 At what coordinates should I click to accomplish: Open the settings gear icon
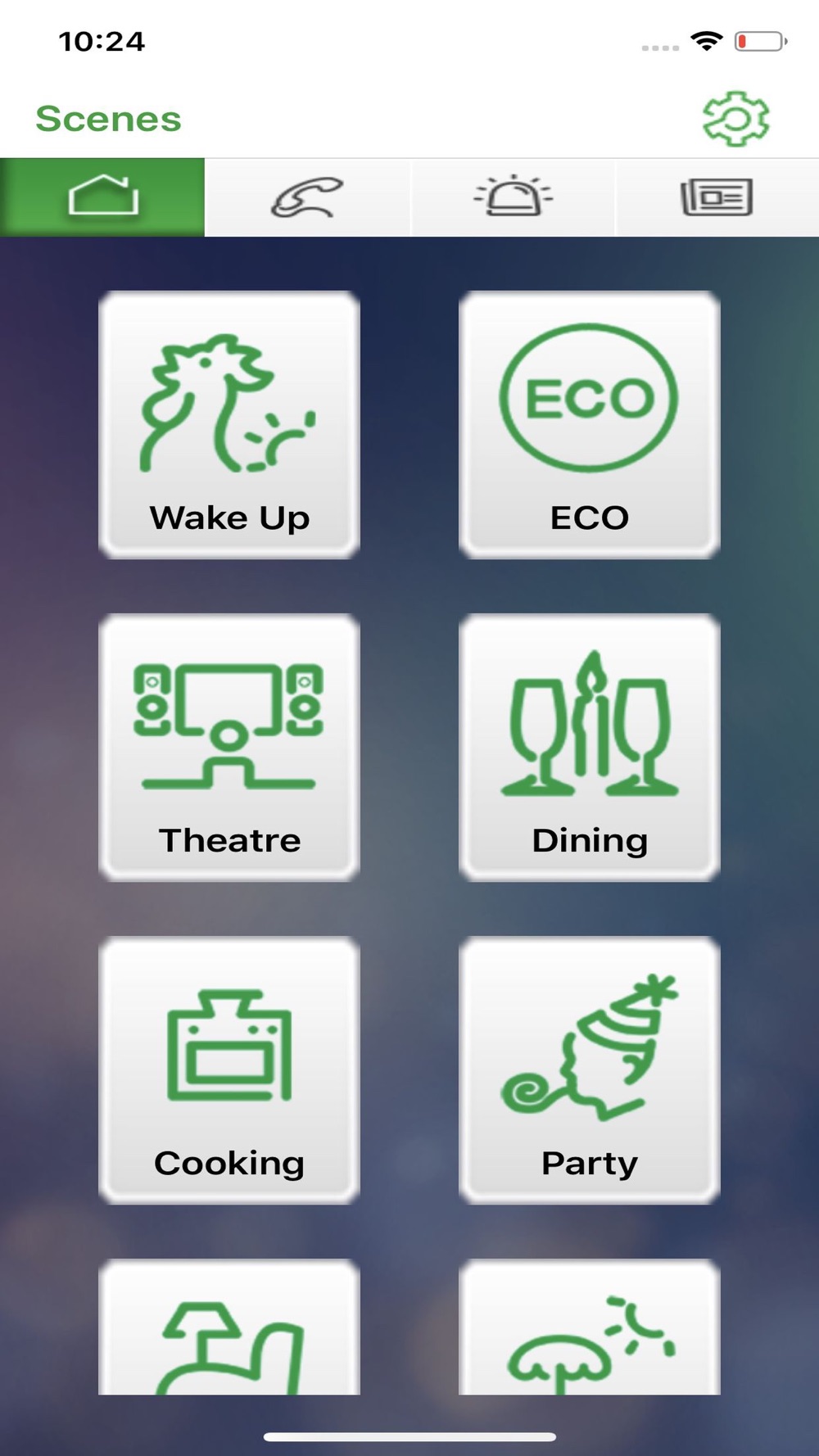[736, 119]
